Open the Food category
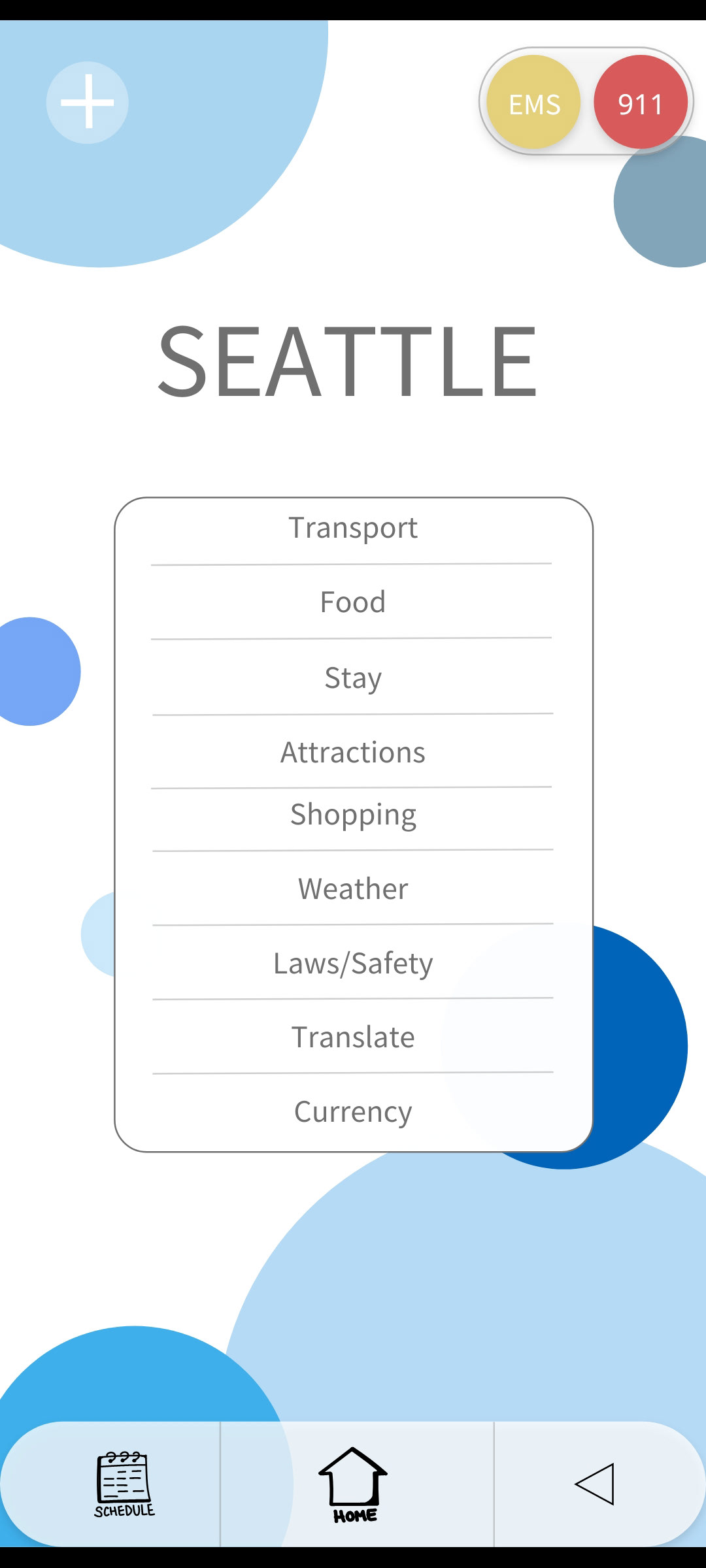706x1568 pixels. pos(353,602)
